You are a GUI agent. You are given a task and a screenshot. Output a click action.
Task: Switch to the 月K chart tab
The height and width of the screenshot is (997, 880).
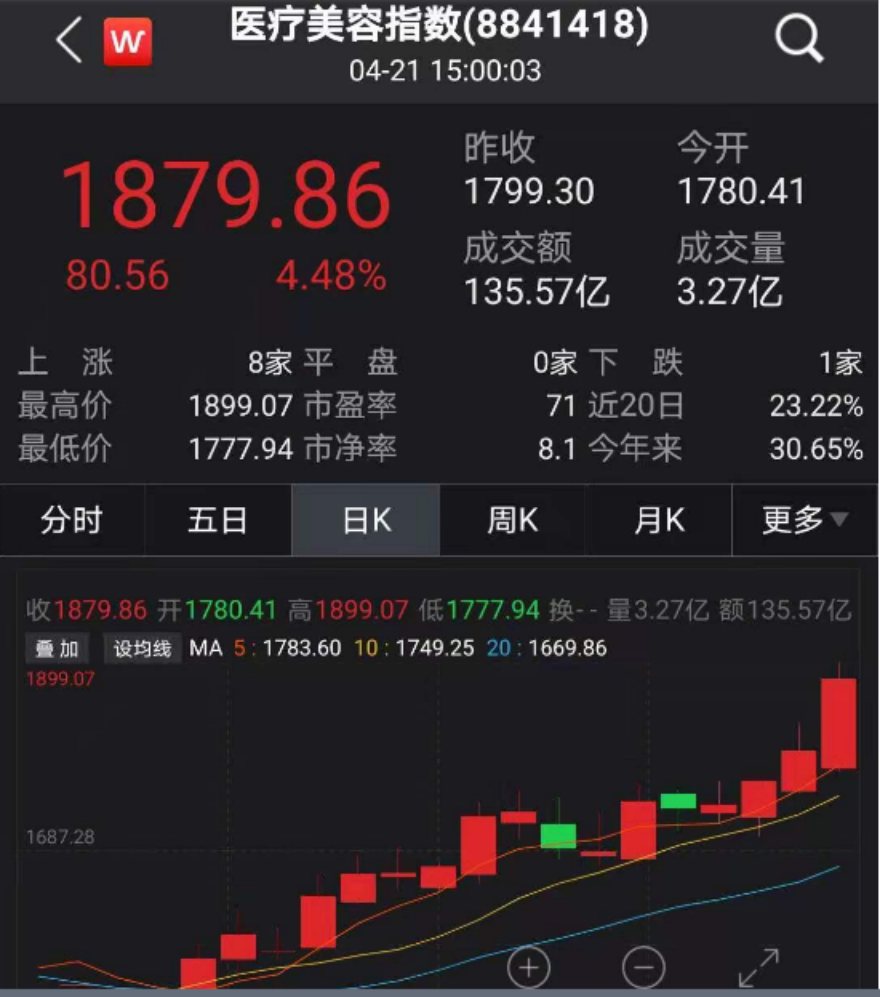coord(659,520)
